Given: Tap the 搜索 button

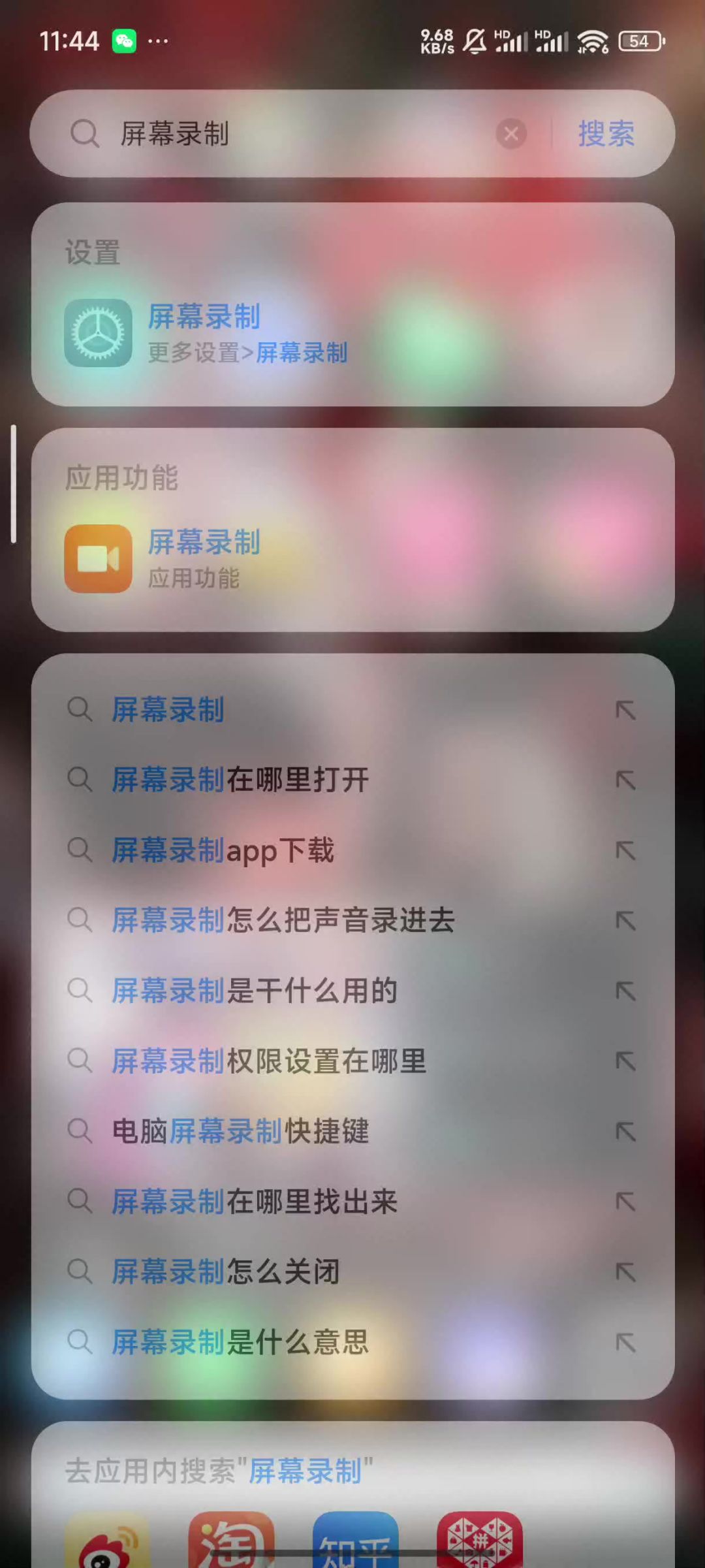Looking at the screenshot, I should [606, 134].
